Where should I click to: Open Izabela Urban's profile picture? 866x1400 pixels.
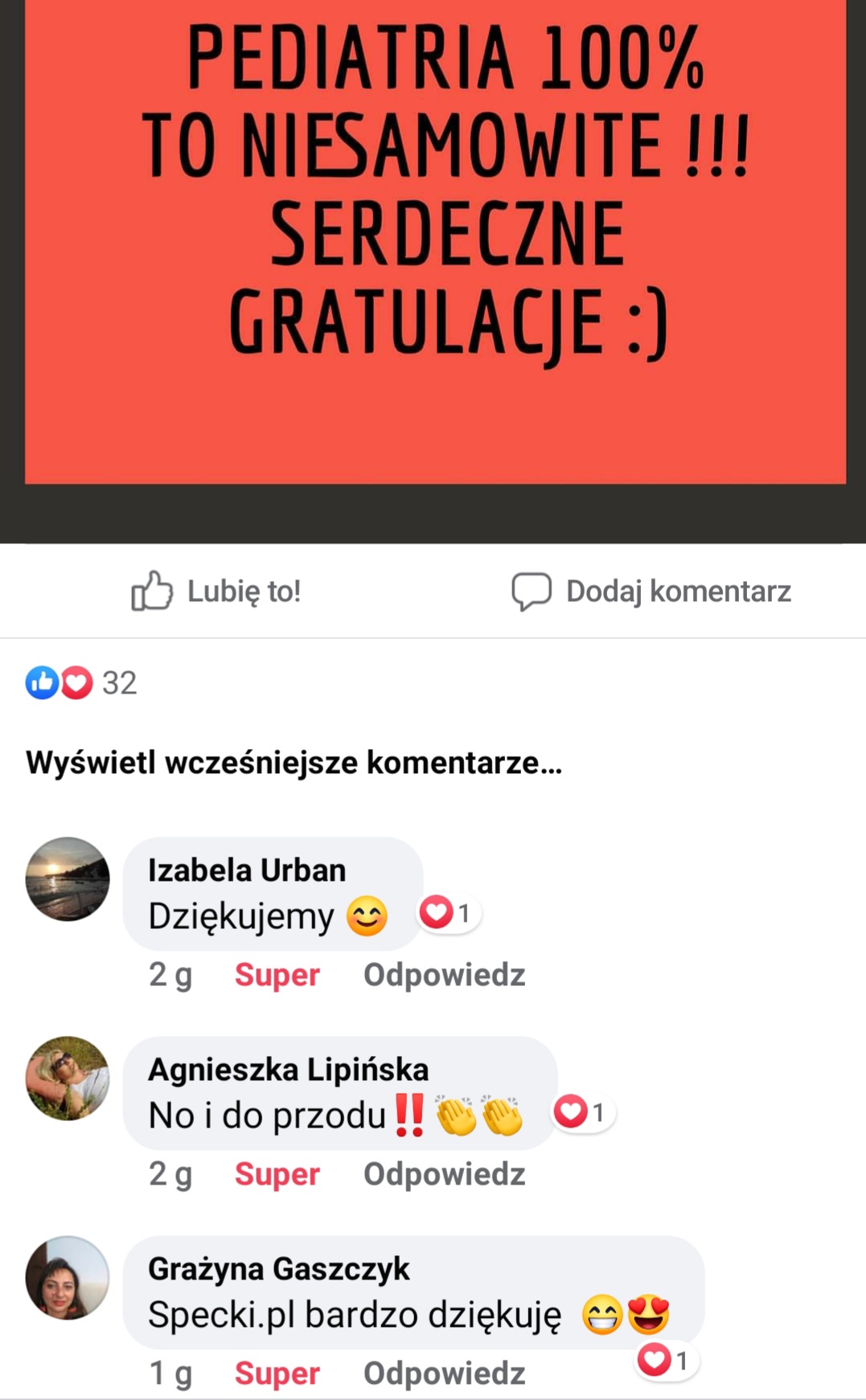point(68,878)
